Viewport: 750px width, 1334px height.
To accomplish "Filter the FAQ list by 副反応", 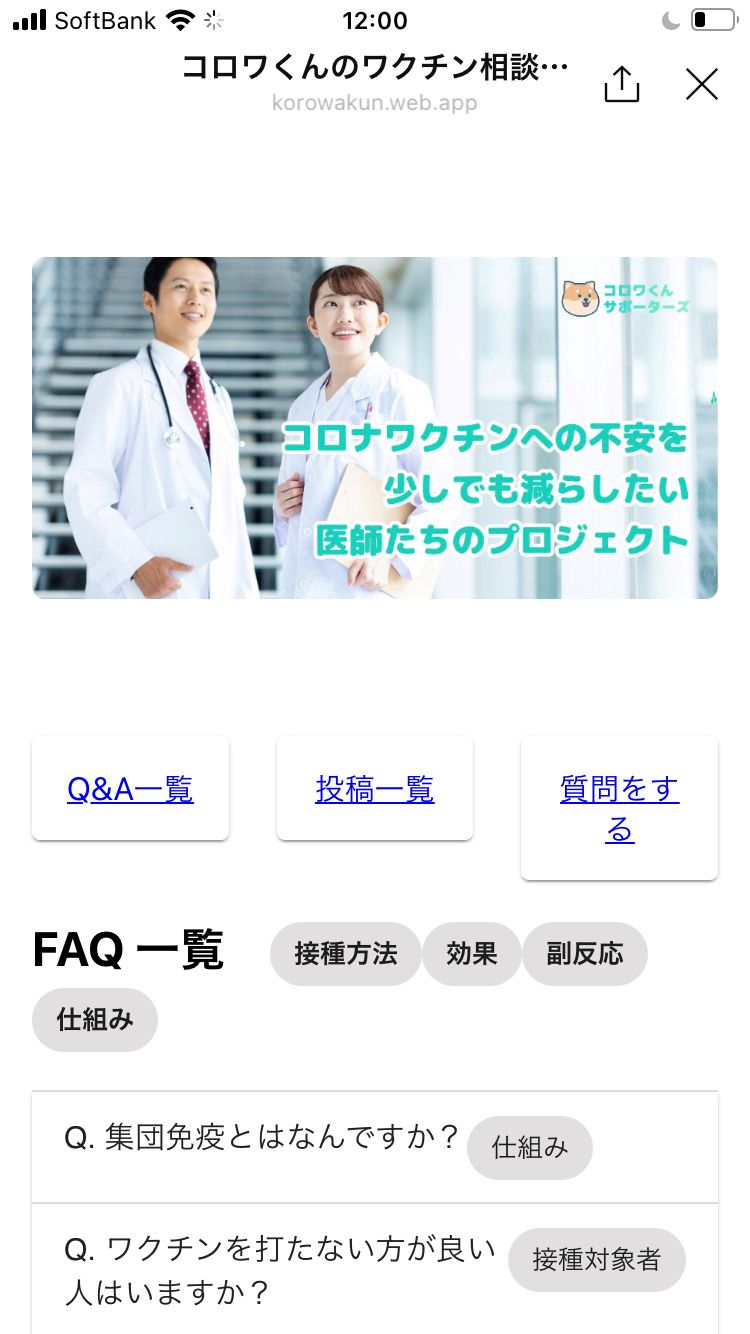I will [x=584, y=954].
